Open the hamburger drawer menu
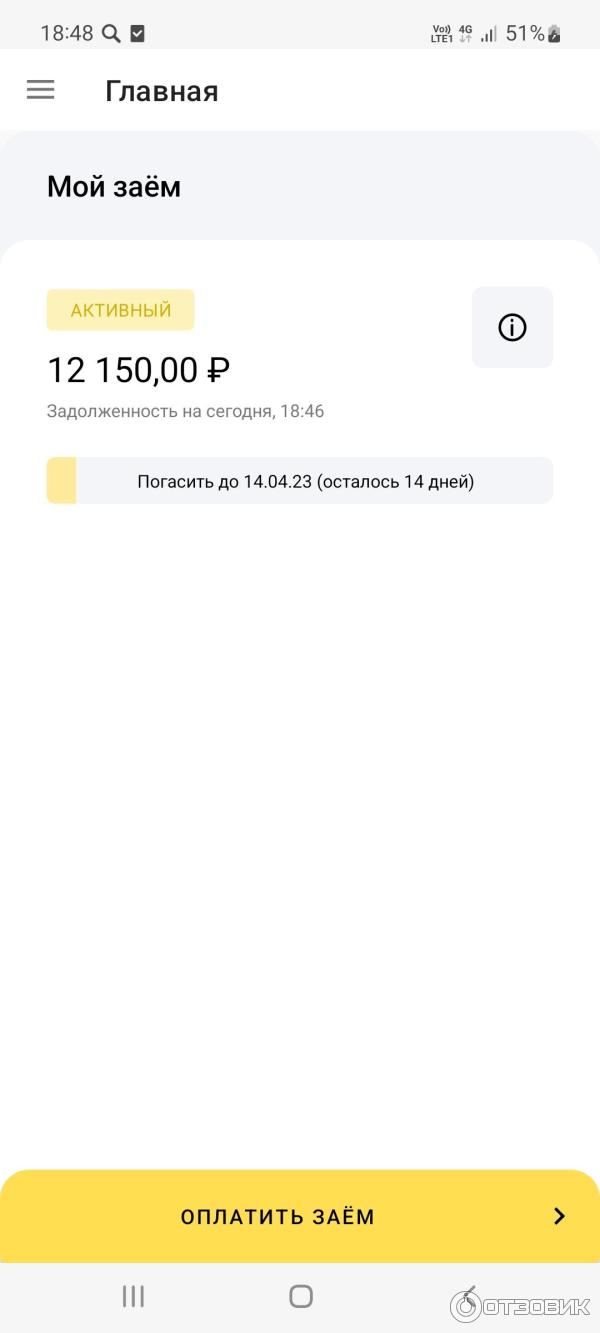Screen dimensions: 600x1333 (40, 90)
